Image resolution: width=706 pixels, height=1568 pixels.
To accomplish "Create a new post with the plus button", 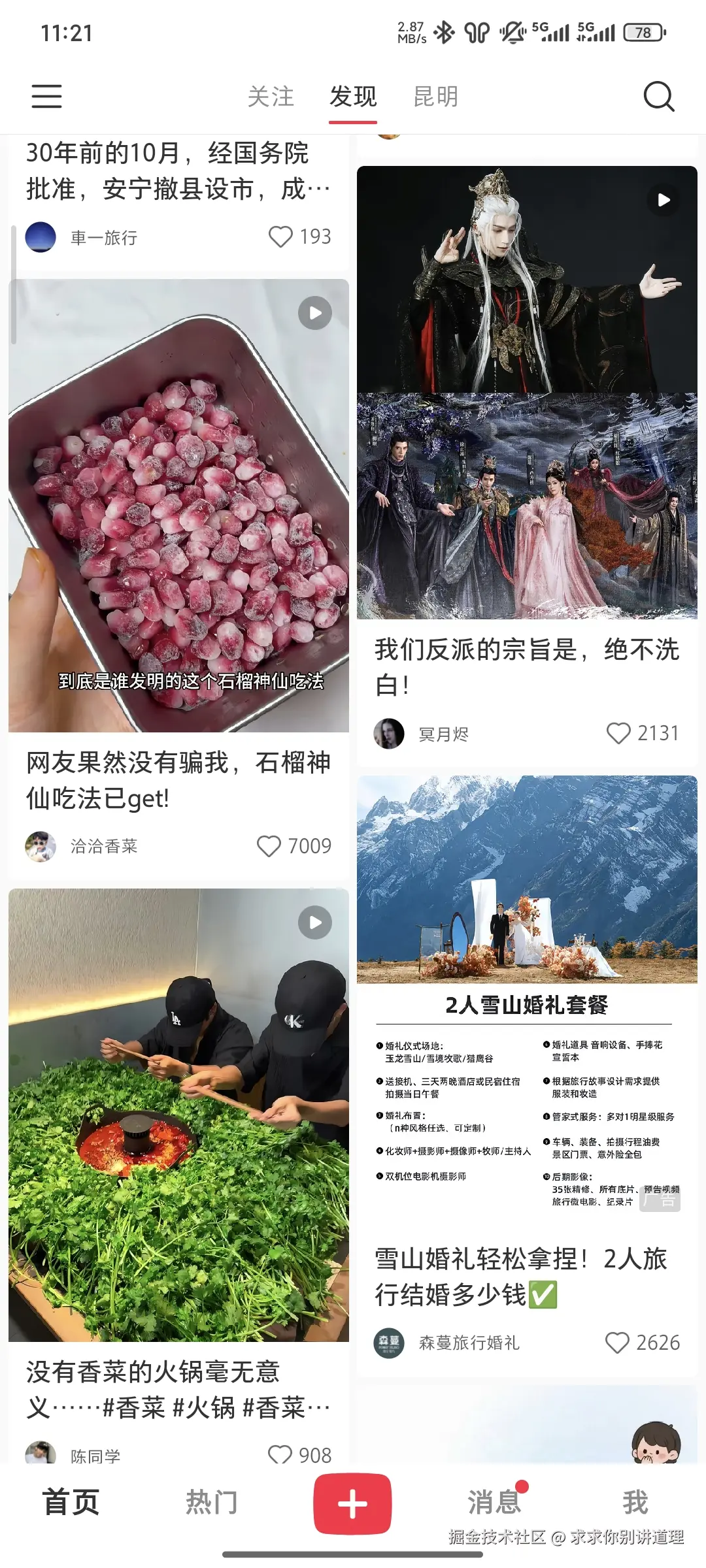I will (352, 1503).
